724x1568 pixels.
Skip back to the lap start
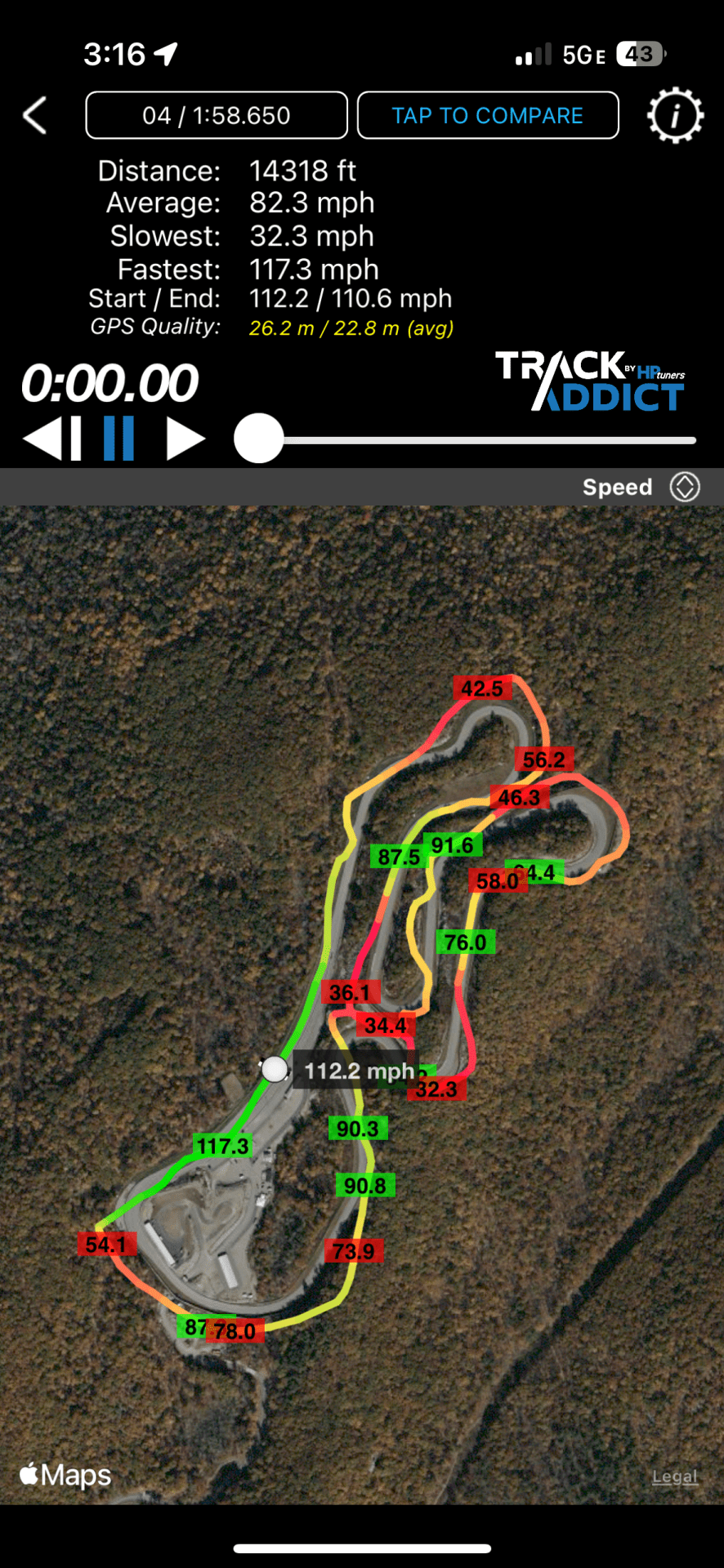[52, 439]
